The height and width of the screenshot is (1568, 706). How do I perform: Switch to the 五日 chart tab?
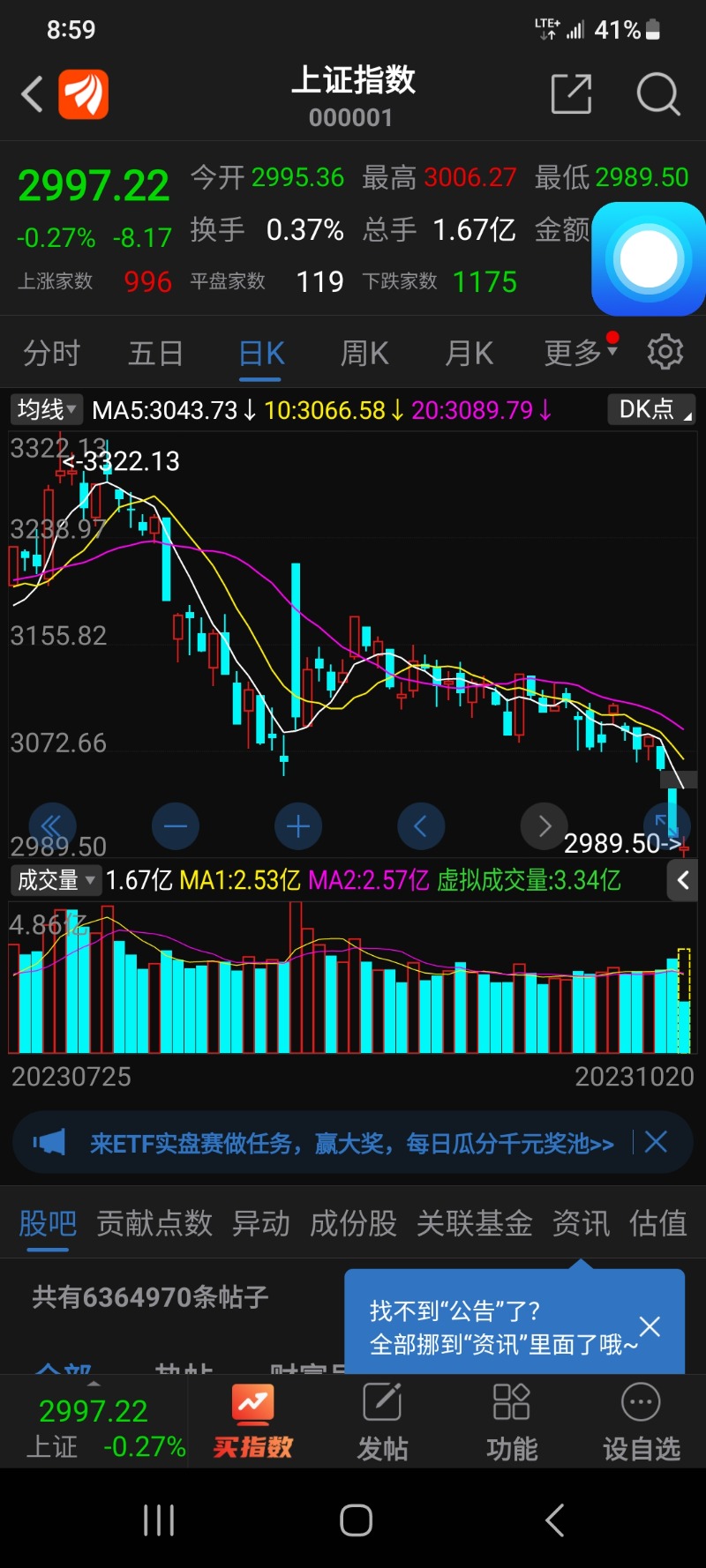pyautogui.click(x=155, y=354)
